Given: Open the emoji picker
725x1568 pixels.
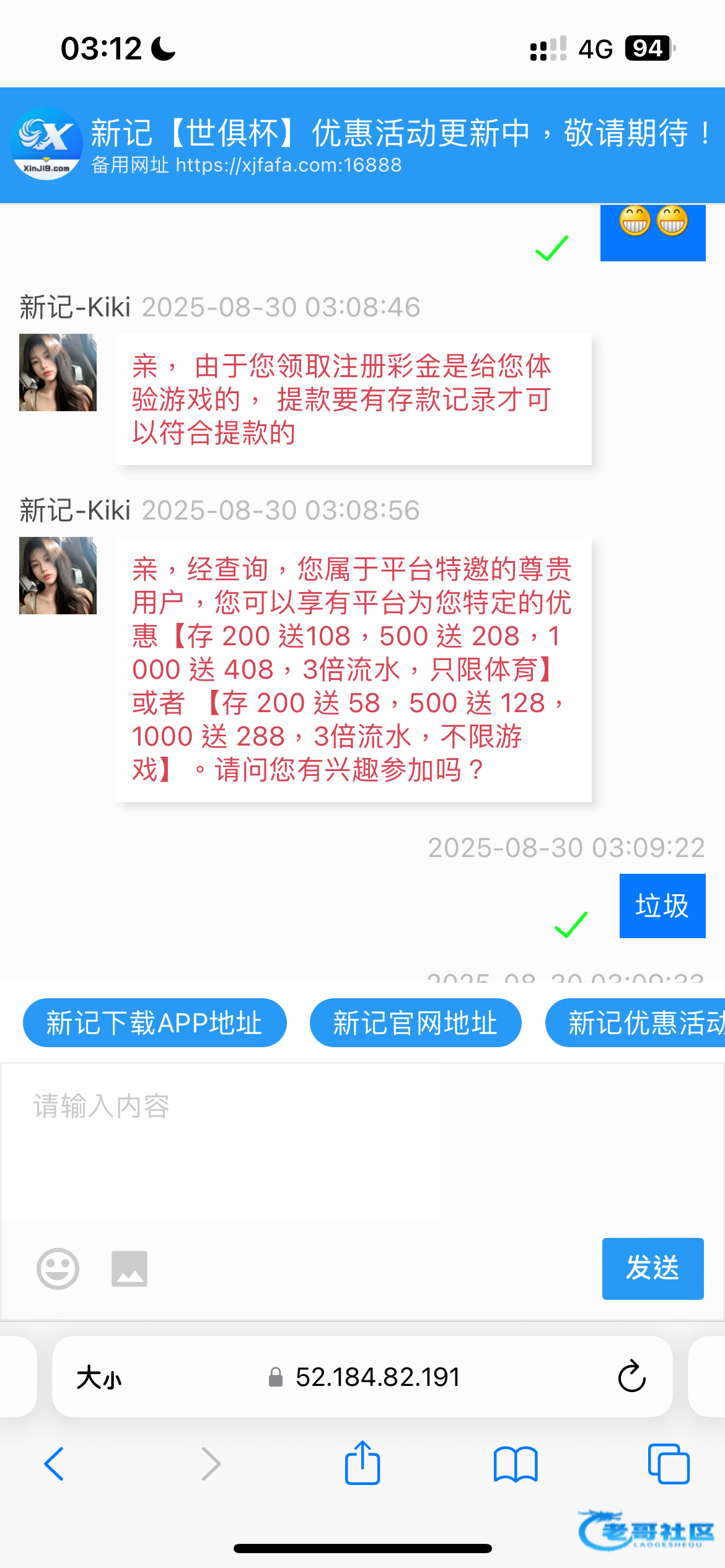Looking at the screenshot, I should pyautogui.click(x=58, y=1268).
